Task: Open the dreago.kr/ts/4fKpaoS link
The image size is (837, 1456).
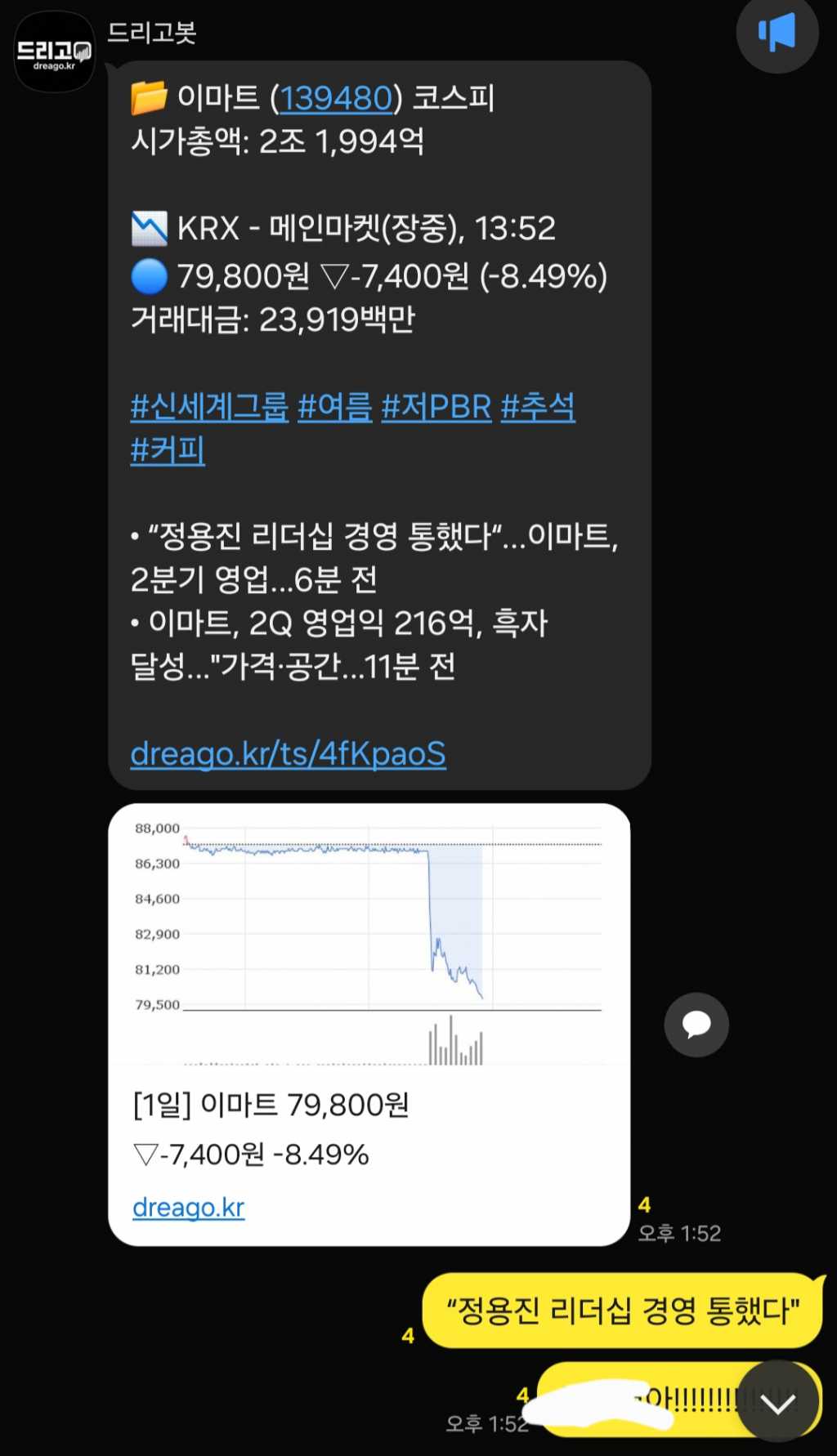Action: click(x=288, y=753)
